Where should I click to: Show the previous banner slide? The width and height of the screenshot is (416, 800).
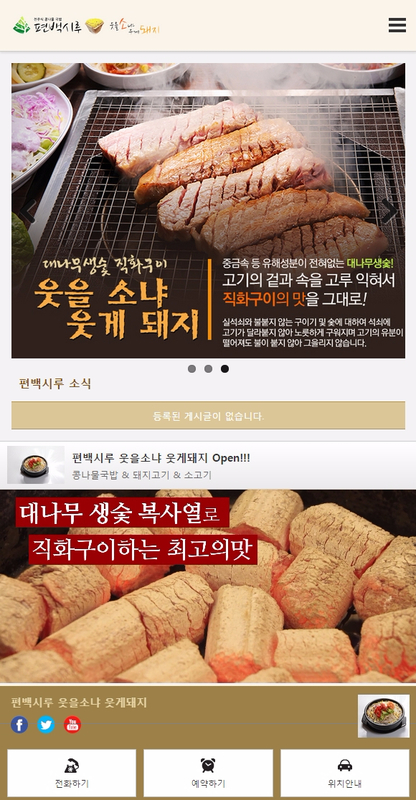click(28, 211)
